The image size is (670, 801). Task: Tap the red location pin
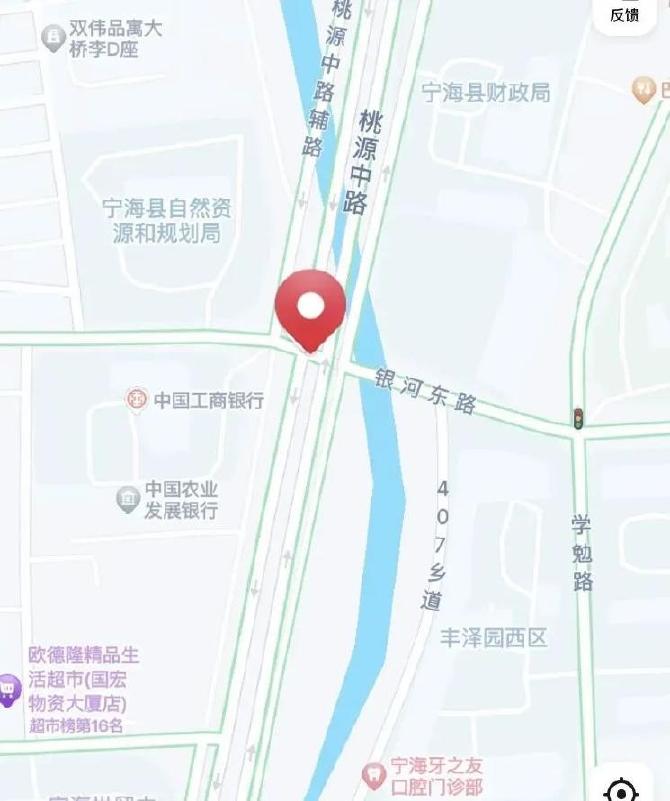[x=310, y=308]
